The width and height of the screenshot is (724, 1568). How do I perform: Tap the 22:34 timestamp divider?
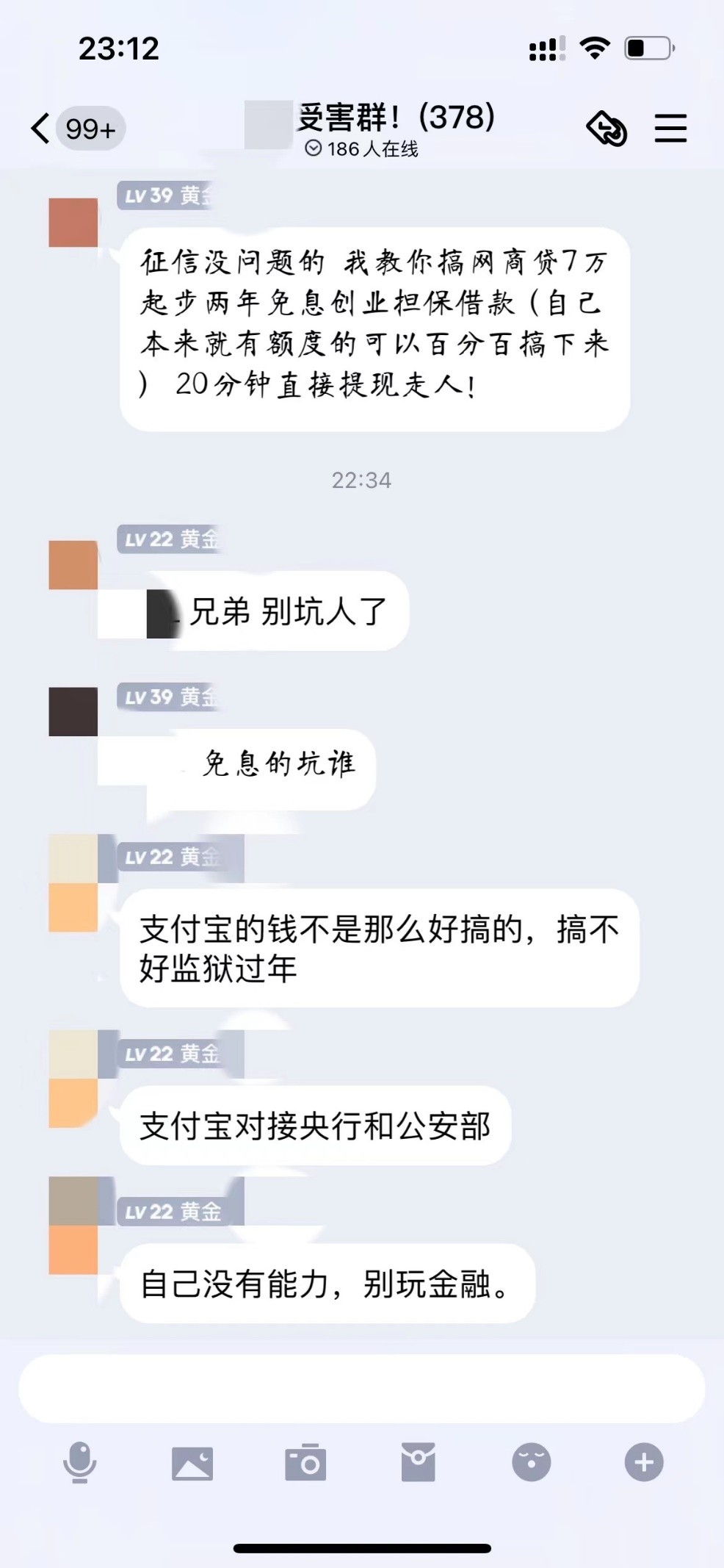point(361,481)
